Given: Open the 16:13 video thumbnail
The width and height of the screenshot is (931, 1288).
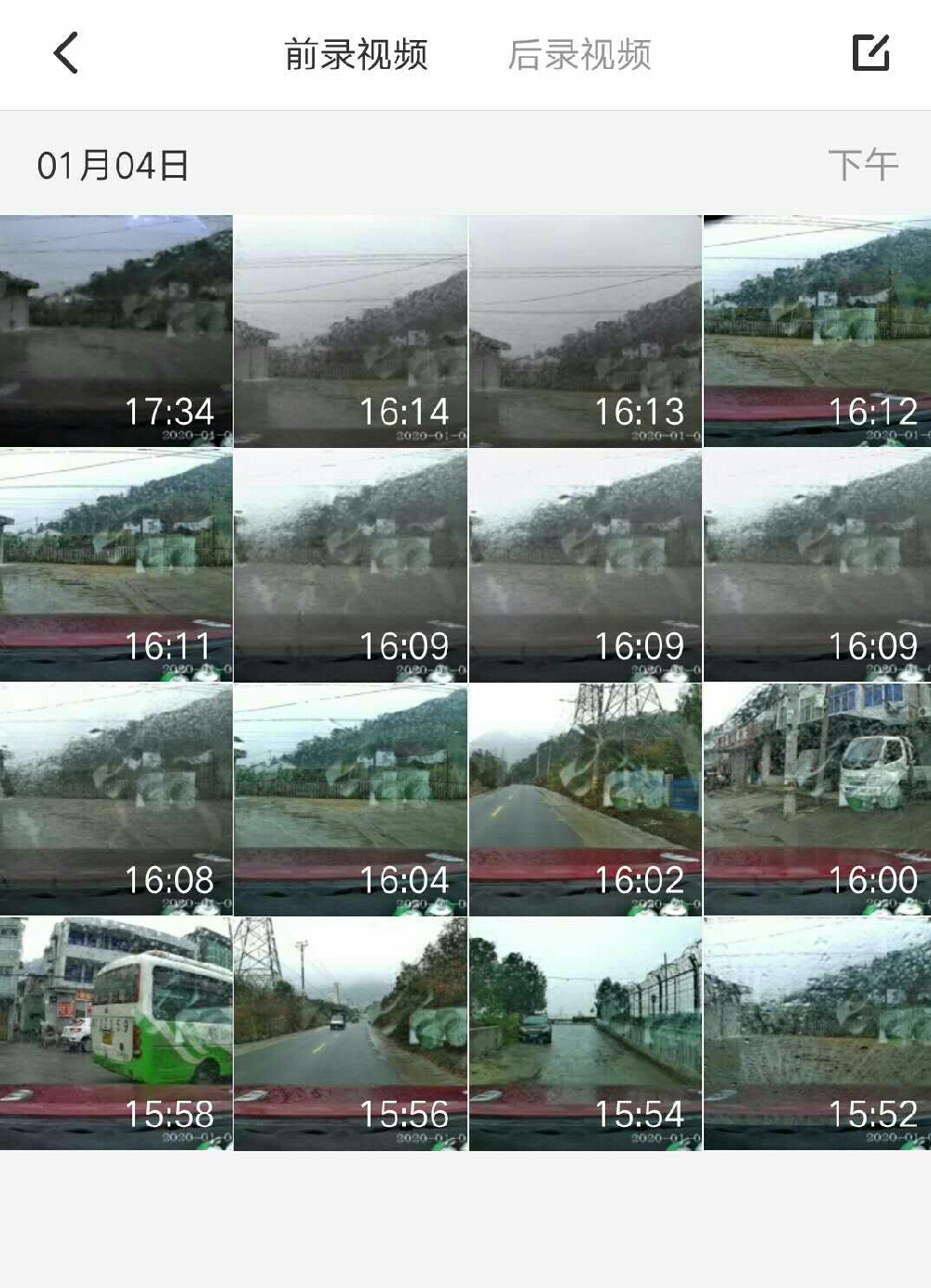Looking at the screenshot, I should click(586, 332).
